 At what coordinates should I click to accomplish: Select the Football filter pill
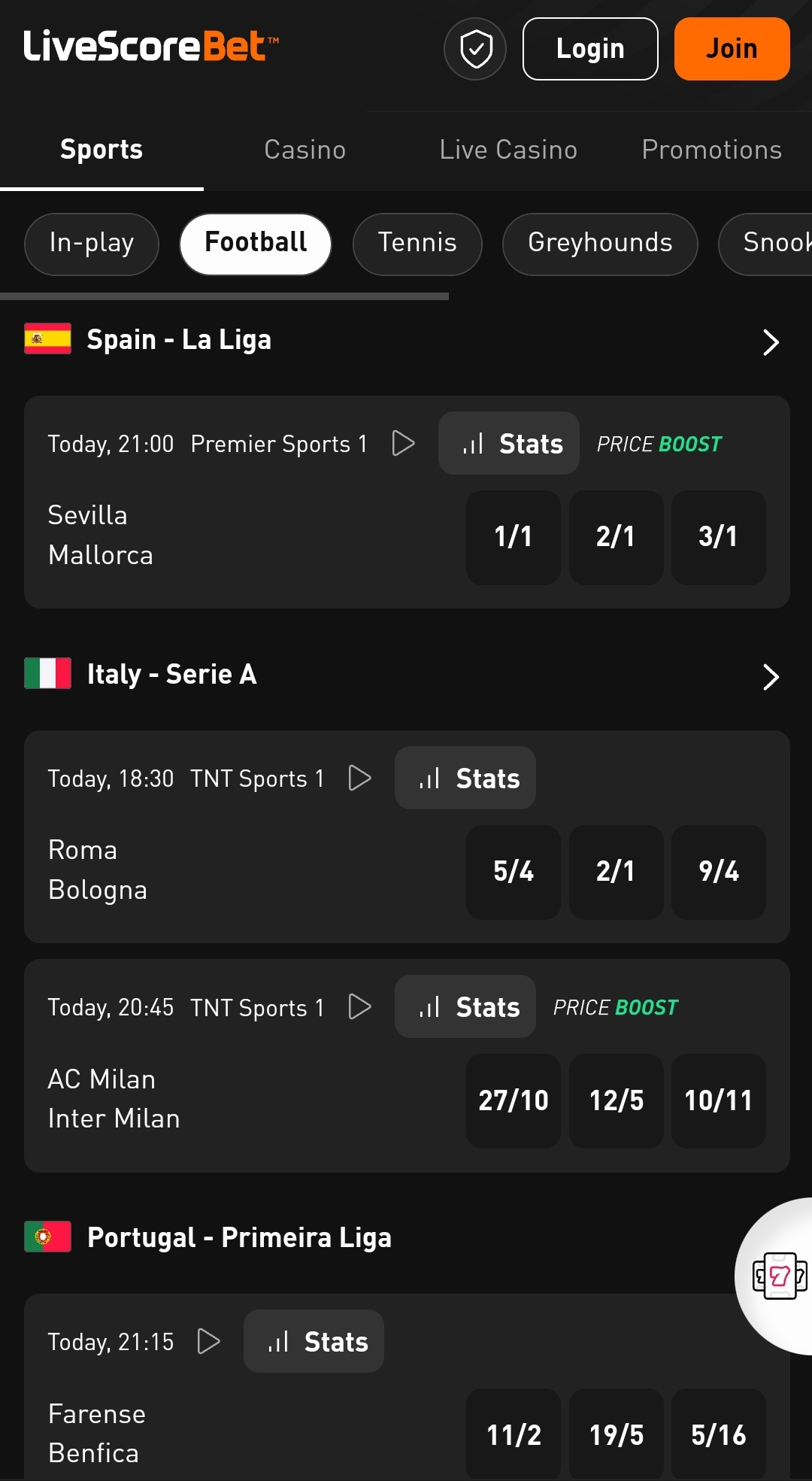(x=255, y=244)
